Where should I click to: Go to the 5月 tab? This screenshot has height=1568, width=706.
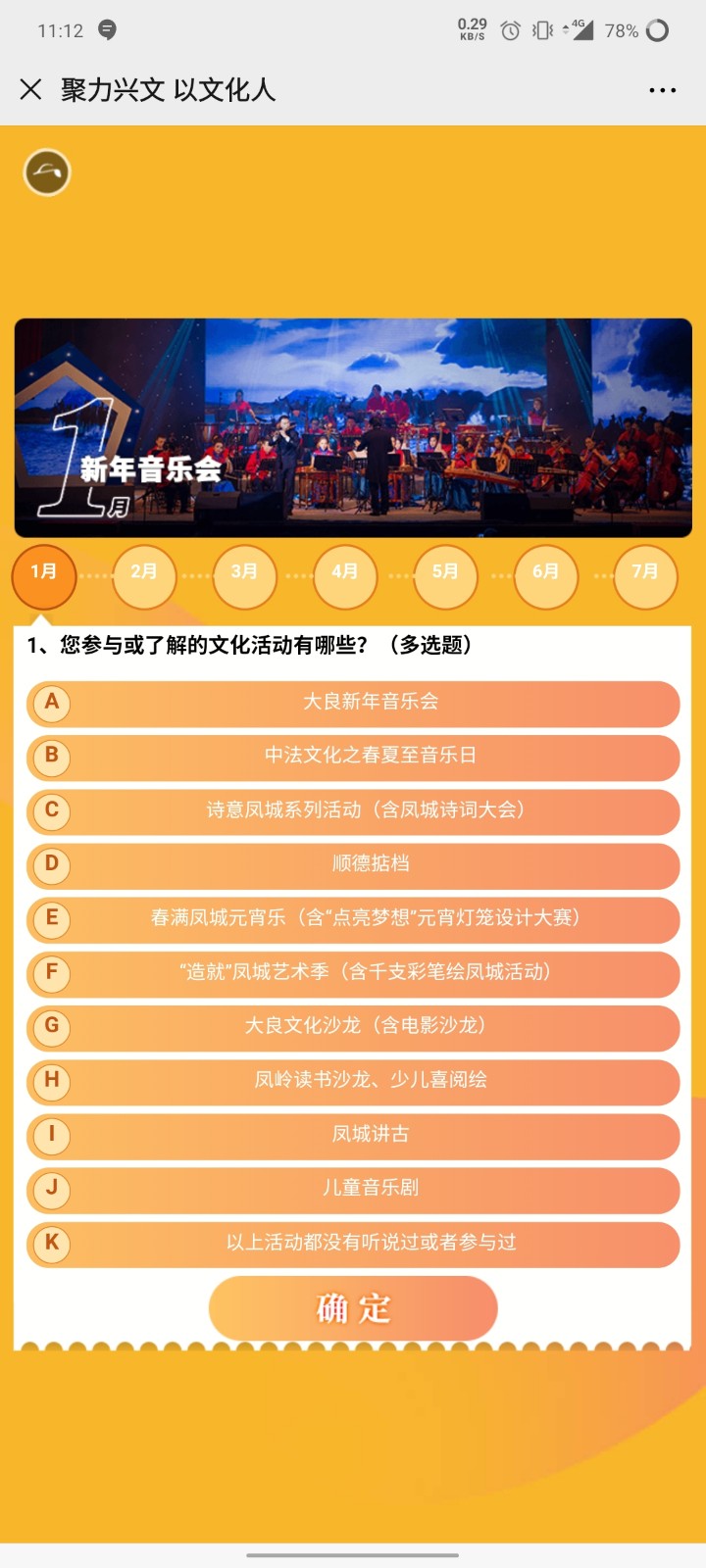point(445,574)
